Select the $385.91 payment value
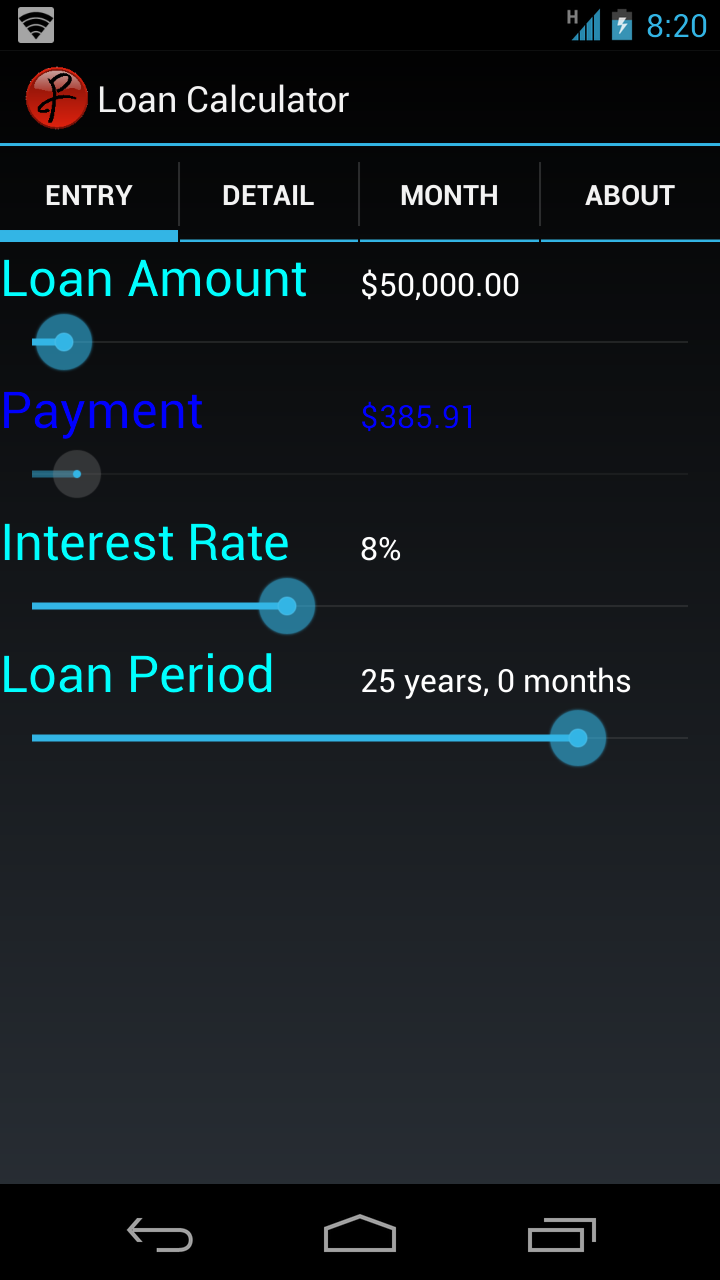The image size is (720, 1280). pyautogui.click(x=418, y=416)
